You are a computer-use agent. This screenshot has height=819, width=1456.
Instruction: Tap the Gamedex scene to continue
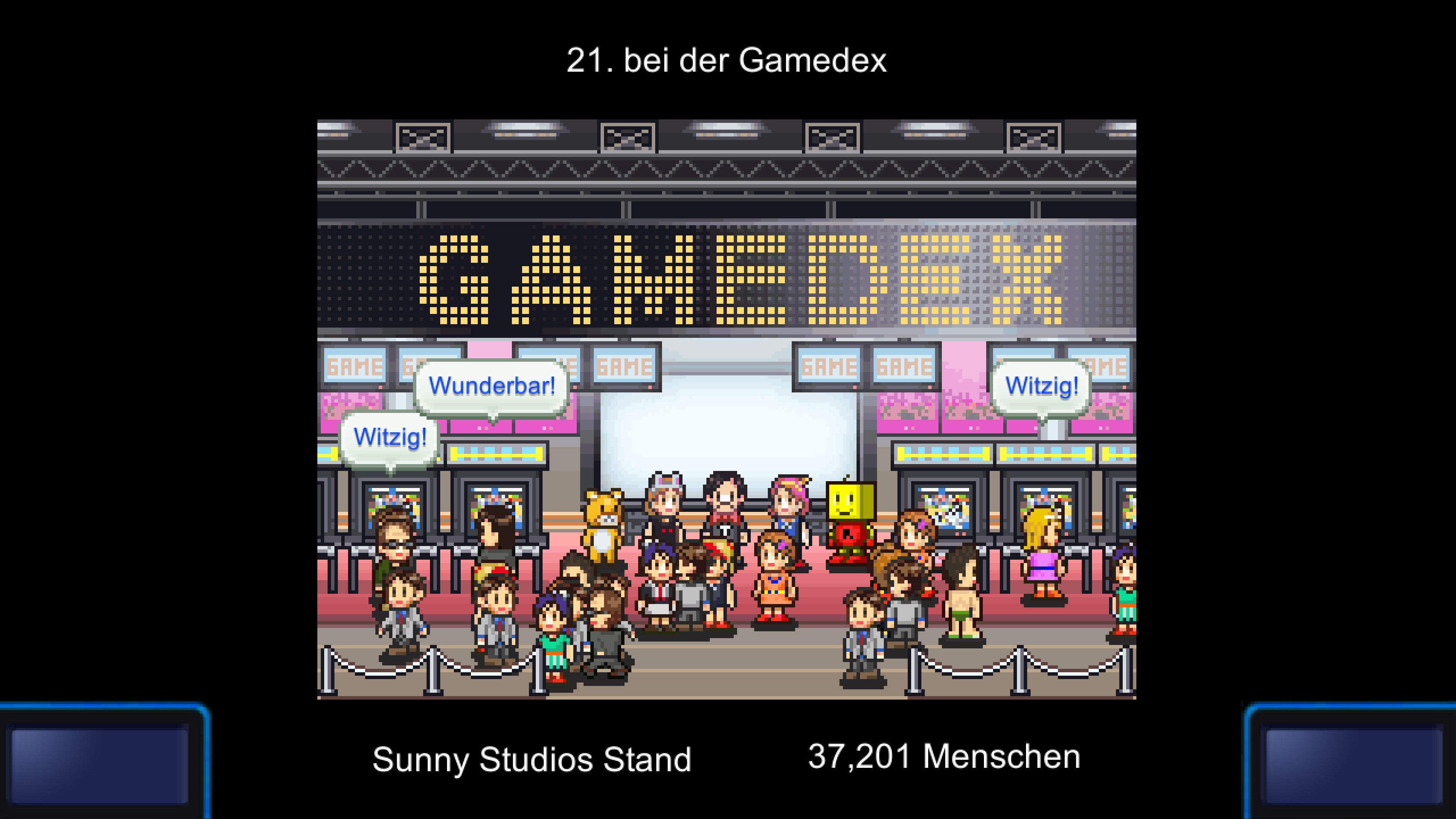tap(726, 409)
